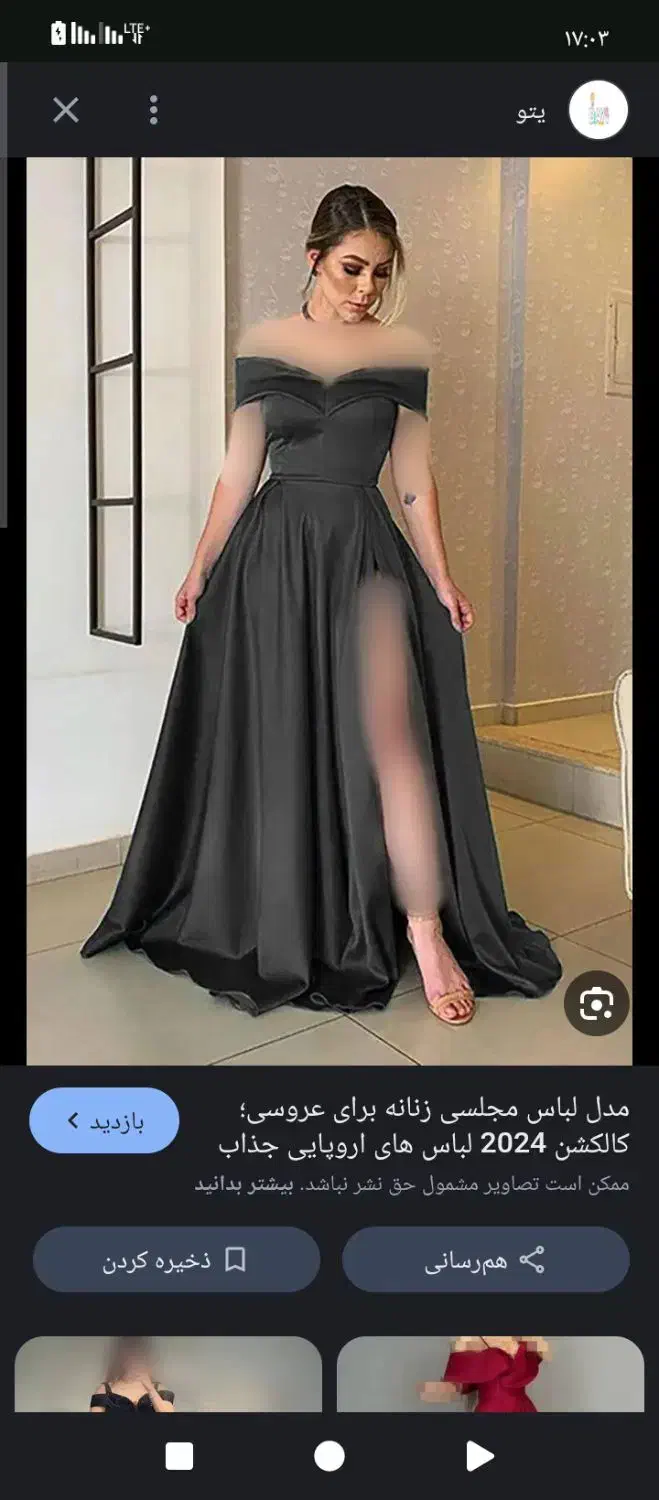
Task: Close the image viewer with the X
Action: pos(66,110)
